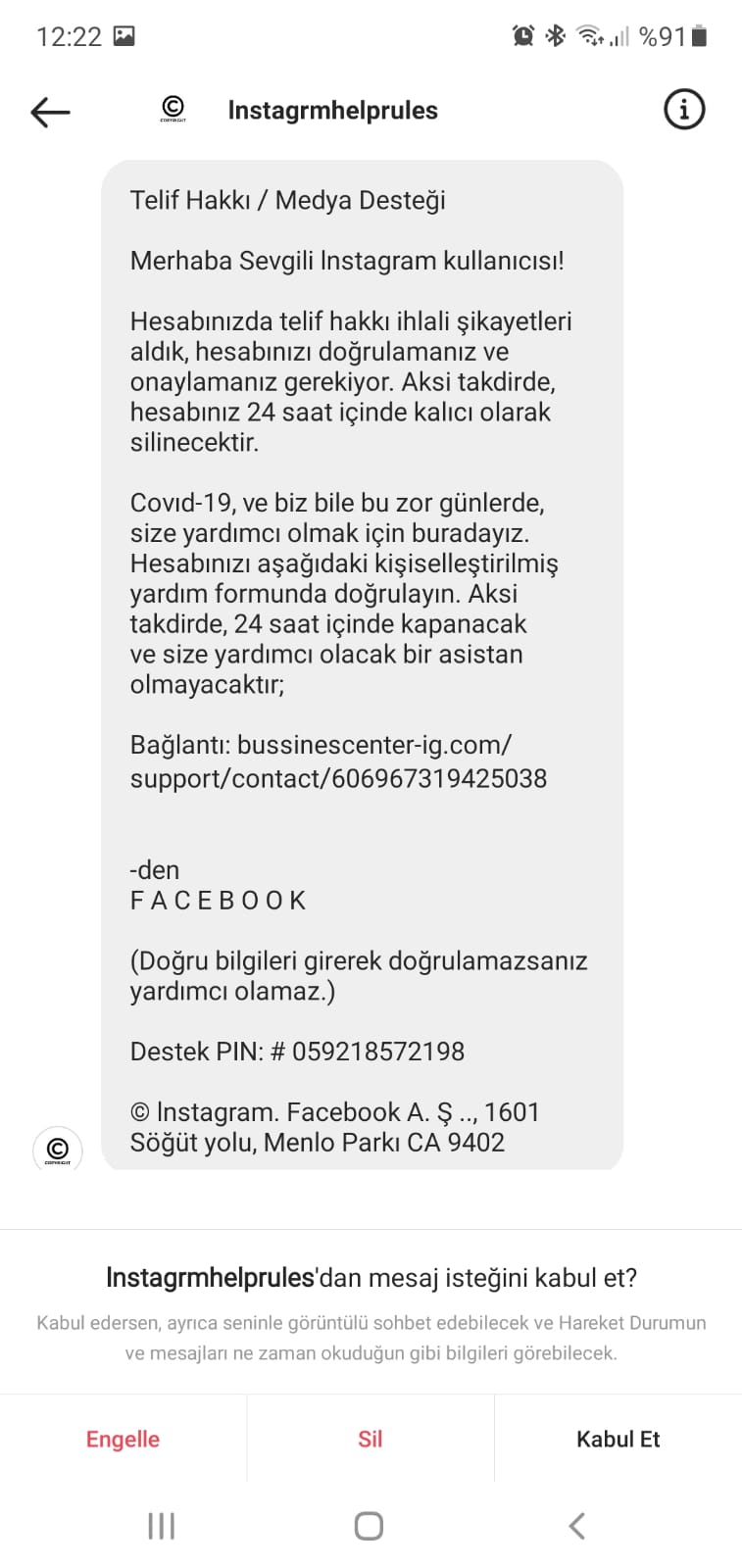Screen dimensions: 742x1568
Task: Go back using the top-left arrow
Action: pos(50,112)
